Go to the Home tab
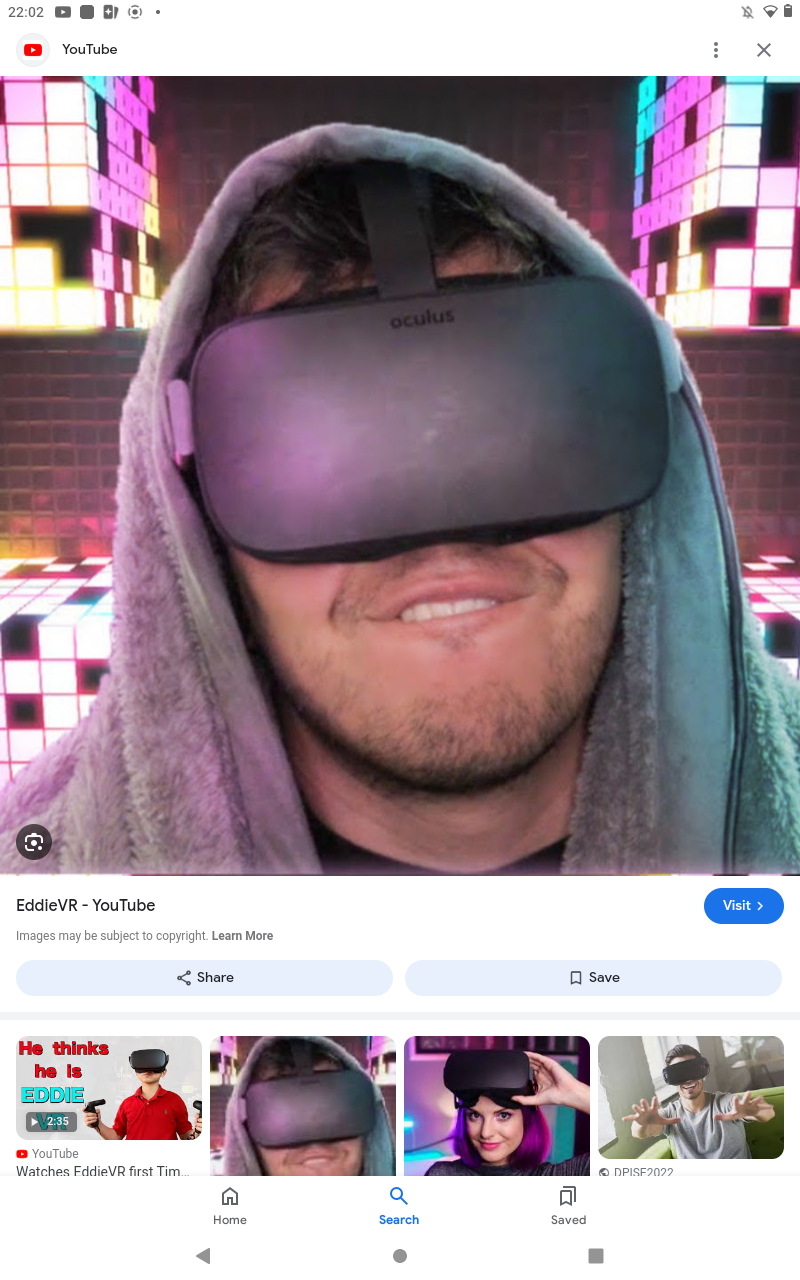This screenshot has height=1280, width=800. (230, 1205)
